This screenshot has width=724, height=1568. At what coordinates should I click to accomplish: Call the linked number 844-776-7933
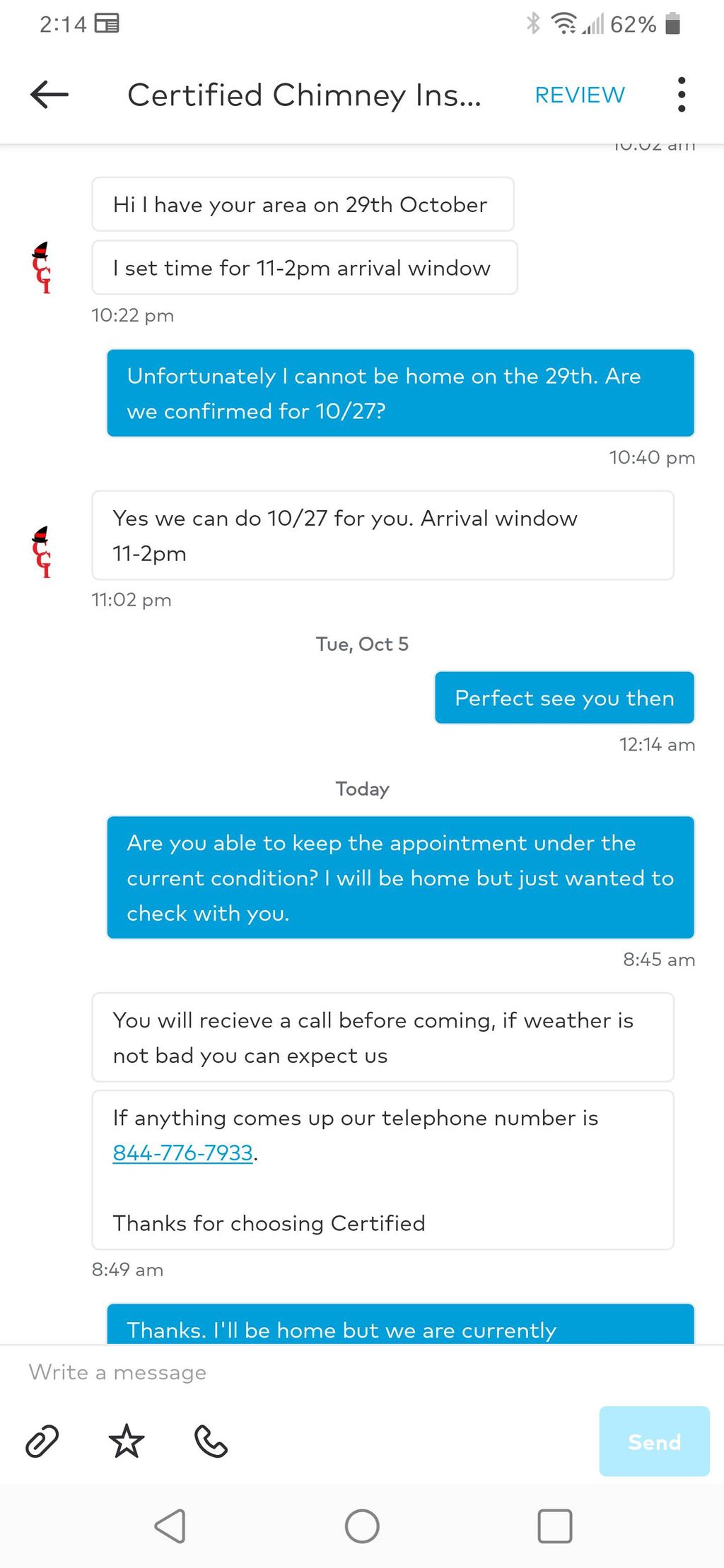pyautogui.click(x=182, y=1153)
